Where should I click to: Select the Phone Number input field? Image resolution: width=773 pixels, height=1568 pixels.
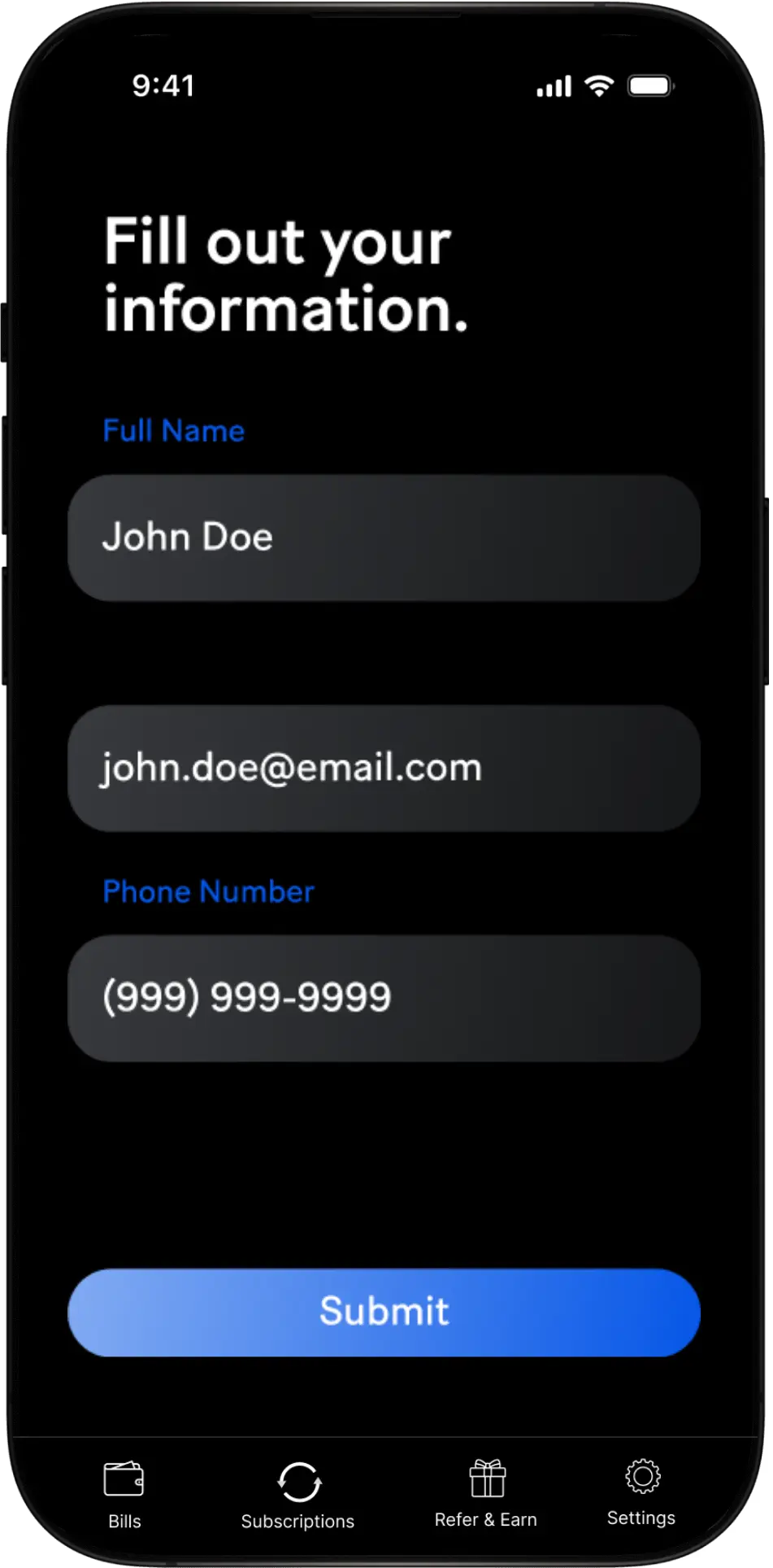click(x=384, y=998)
